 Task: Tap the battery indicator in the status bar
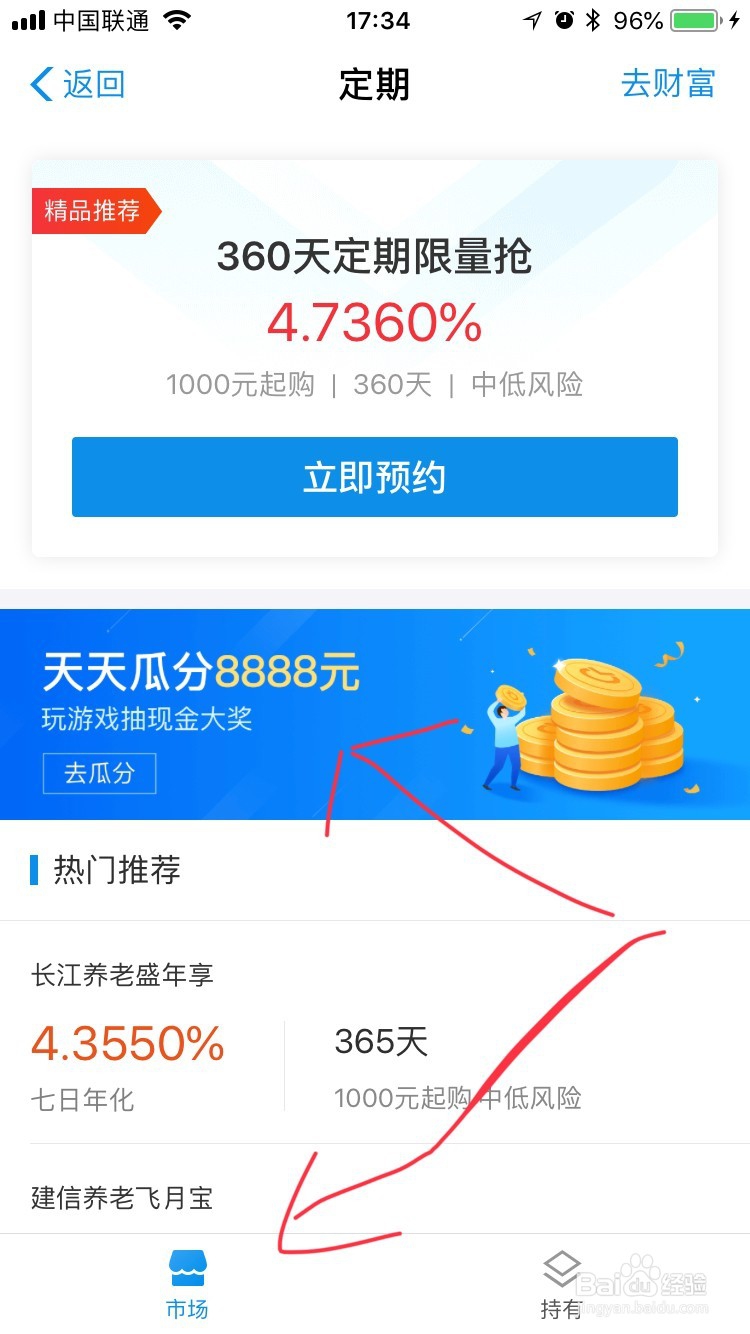[x=693, y=18]
